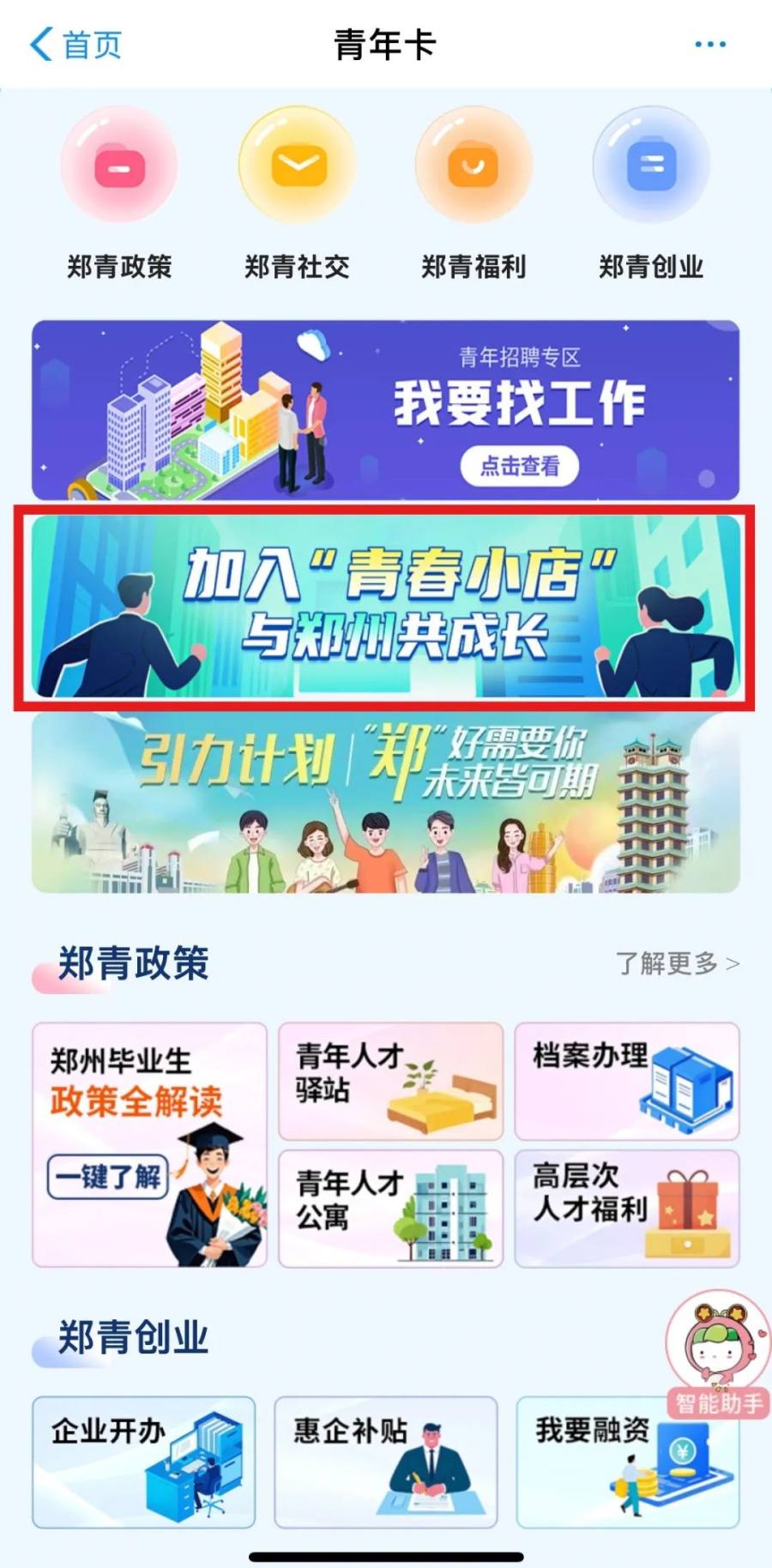Screen dimensions: 772x1568
Task: Tap 一键了解 on the 郑州毕业生 policy card
Action: pyautogui.click(x=108, y=1176)
